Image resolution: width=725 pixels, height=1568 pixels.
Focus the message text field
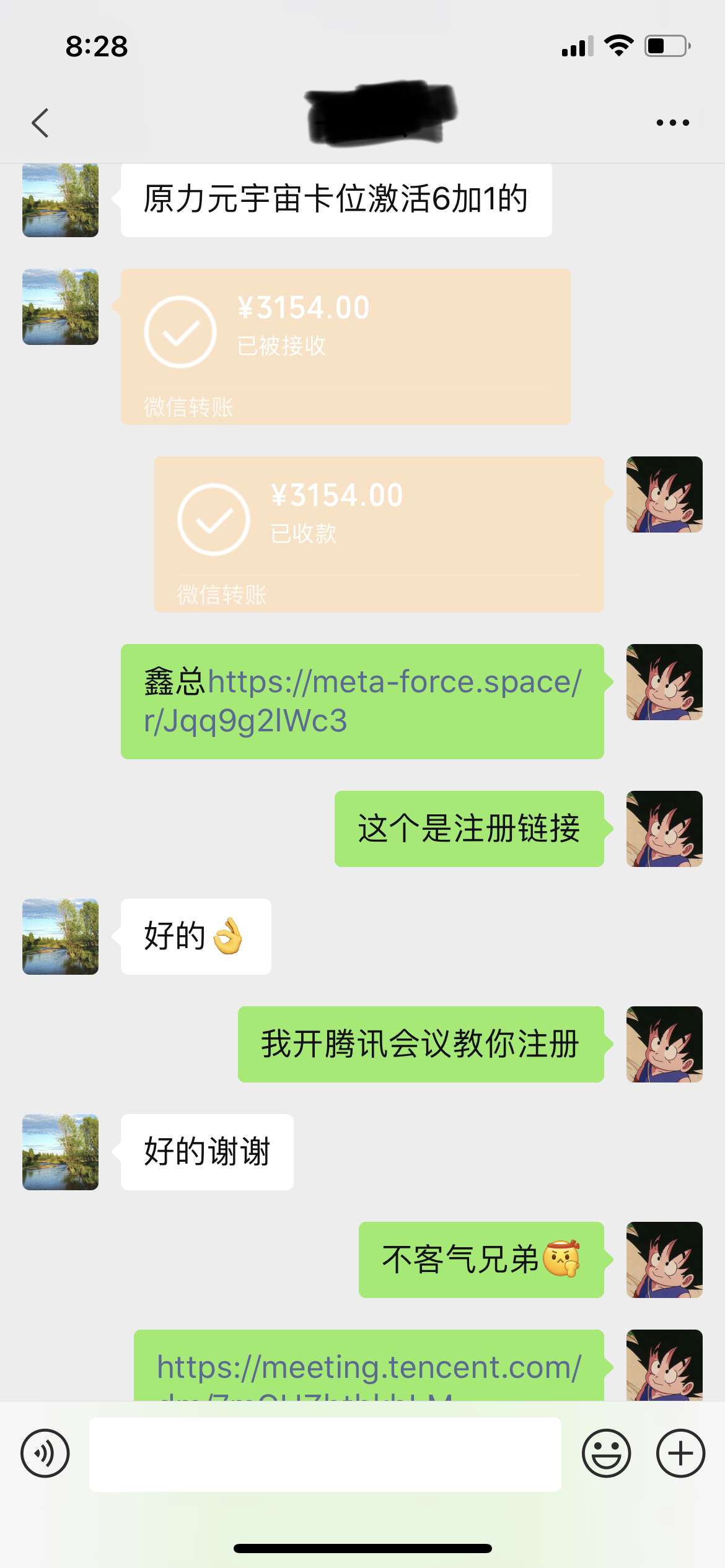point(325,1454)
